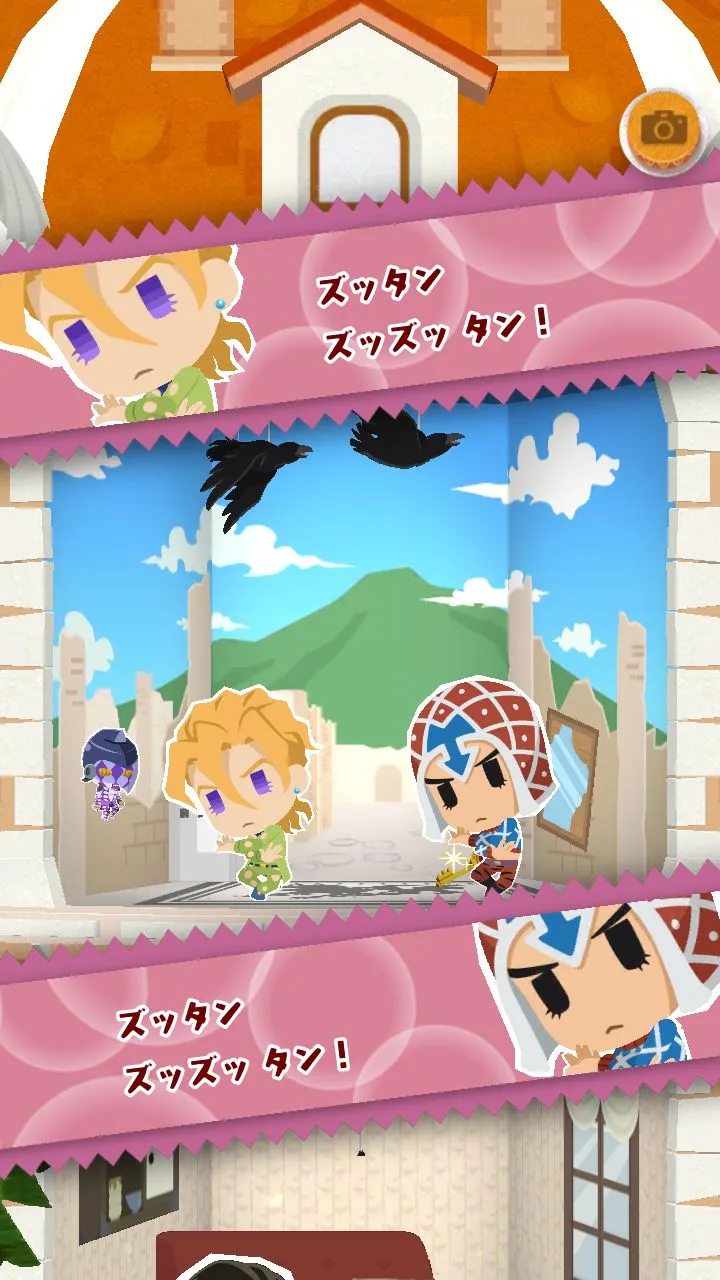Tap the camera screenshot button
This screenshot has width=720, height=1280.
662,127
